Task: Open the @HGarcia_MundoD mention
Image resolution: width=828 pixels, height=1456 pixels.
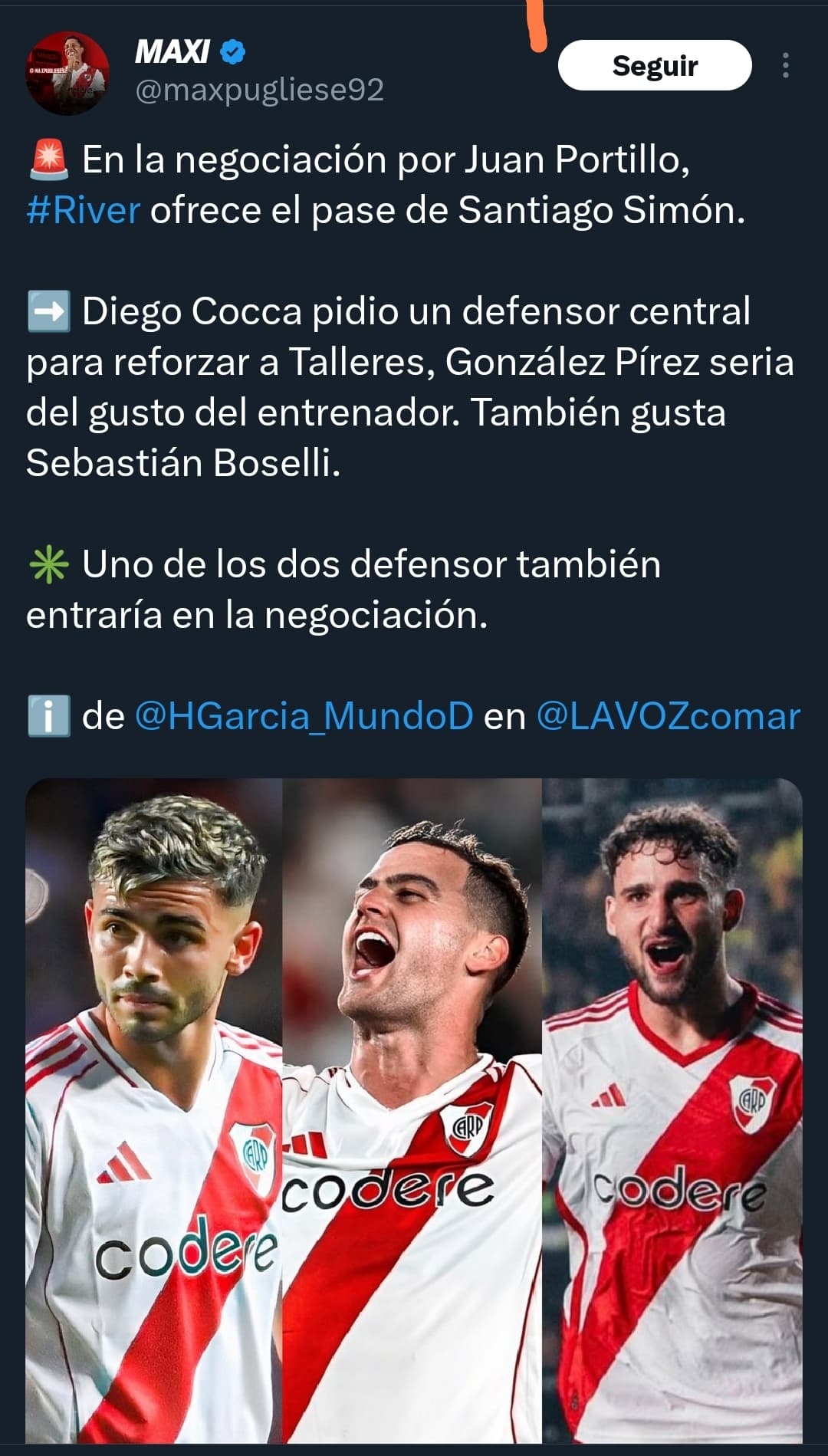Action: [304, 716]
